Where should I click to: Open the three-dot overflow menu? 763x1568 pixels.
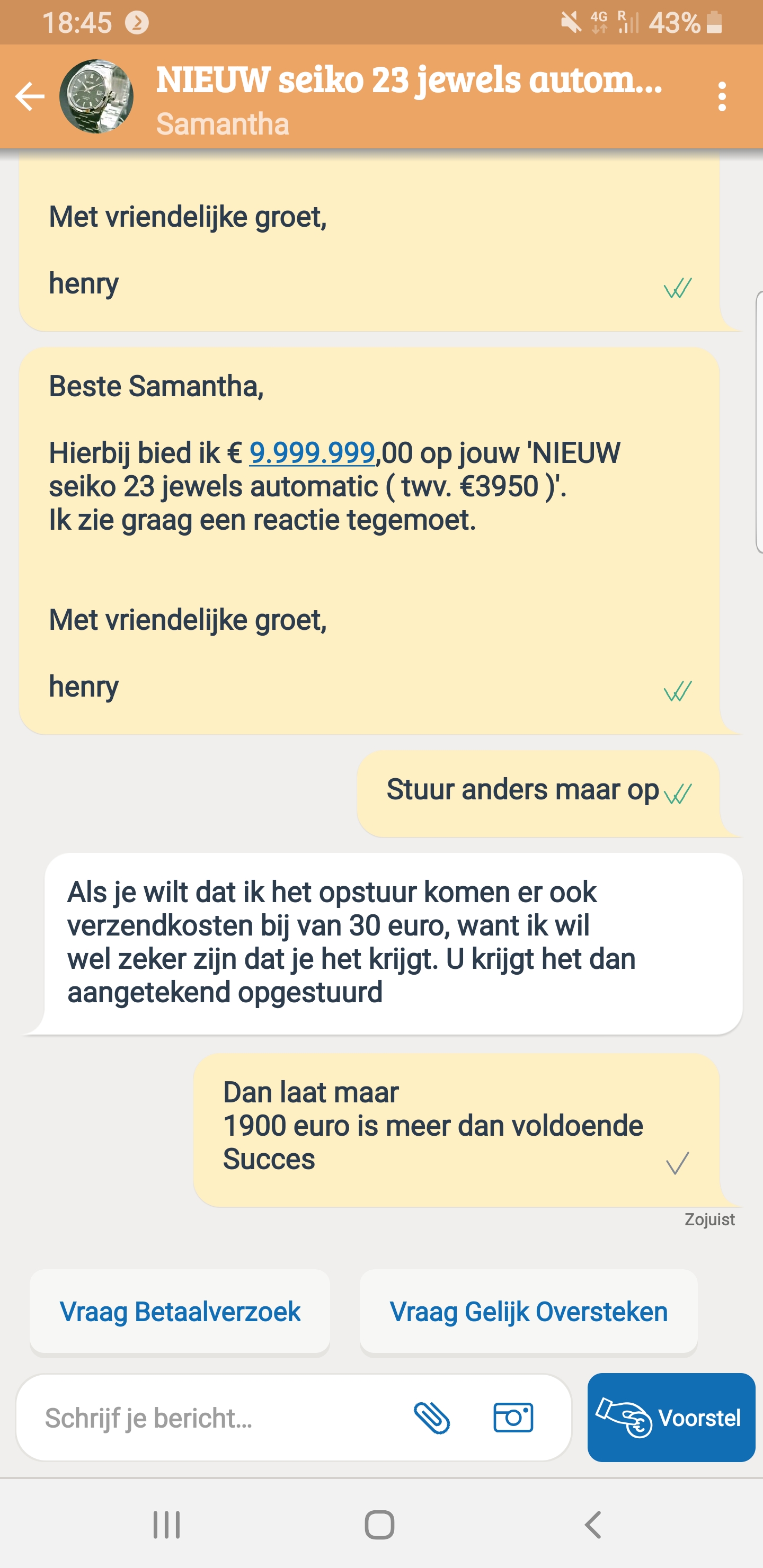pos(722,97)
